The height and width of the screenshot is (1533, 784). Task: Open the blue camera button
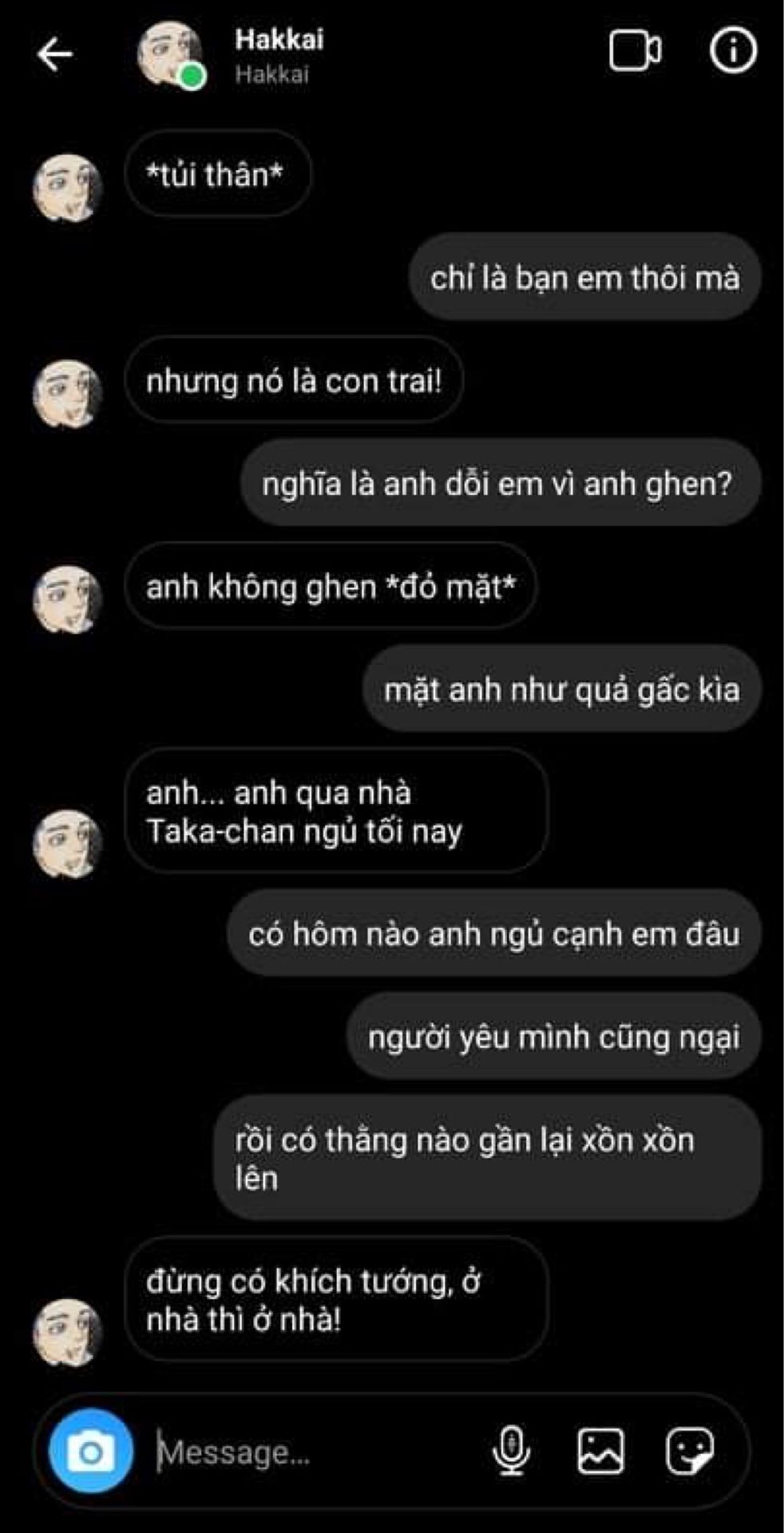[x=91, y=1451]
